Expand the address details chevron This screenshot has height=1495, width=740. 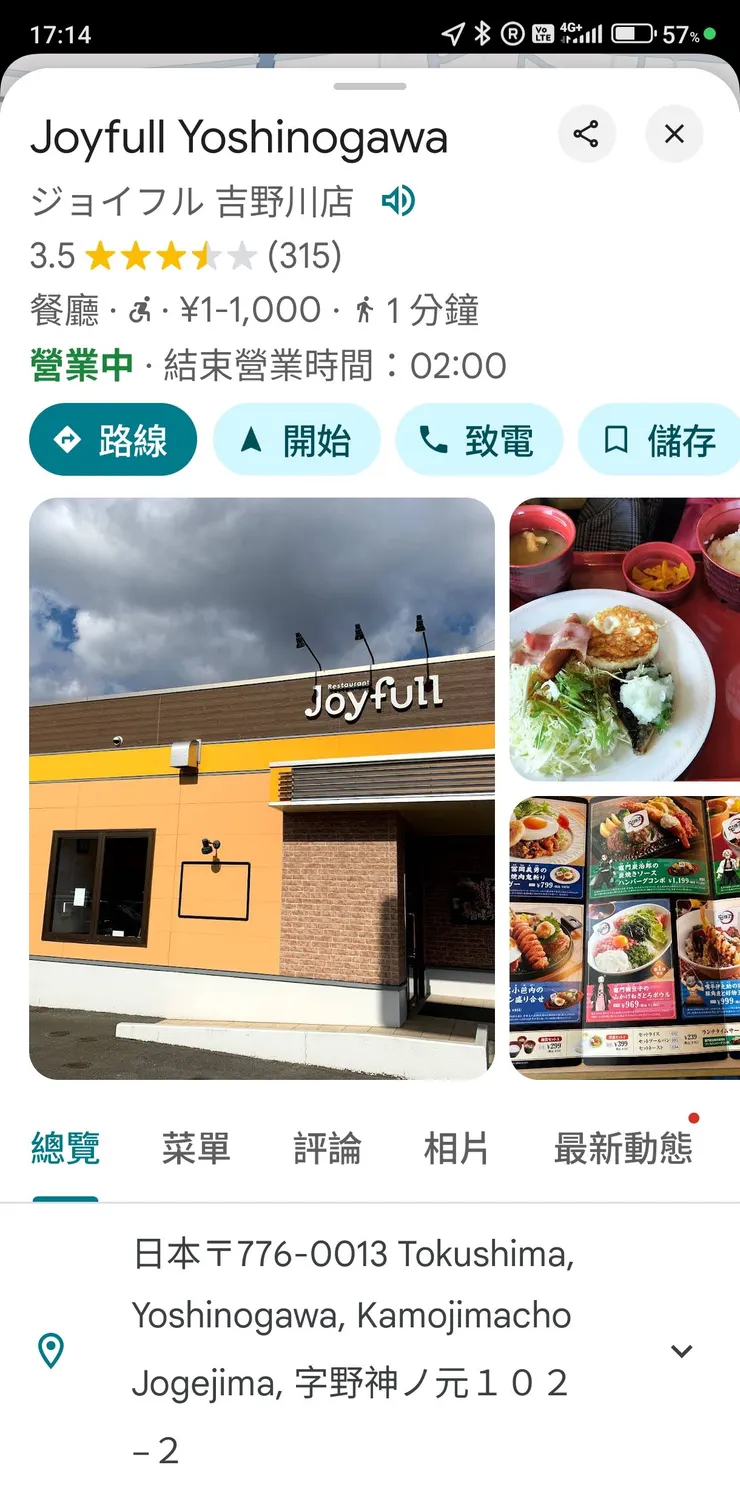[x=681, y=1351]
